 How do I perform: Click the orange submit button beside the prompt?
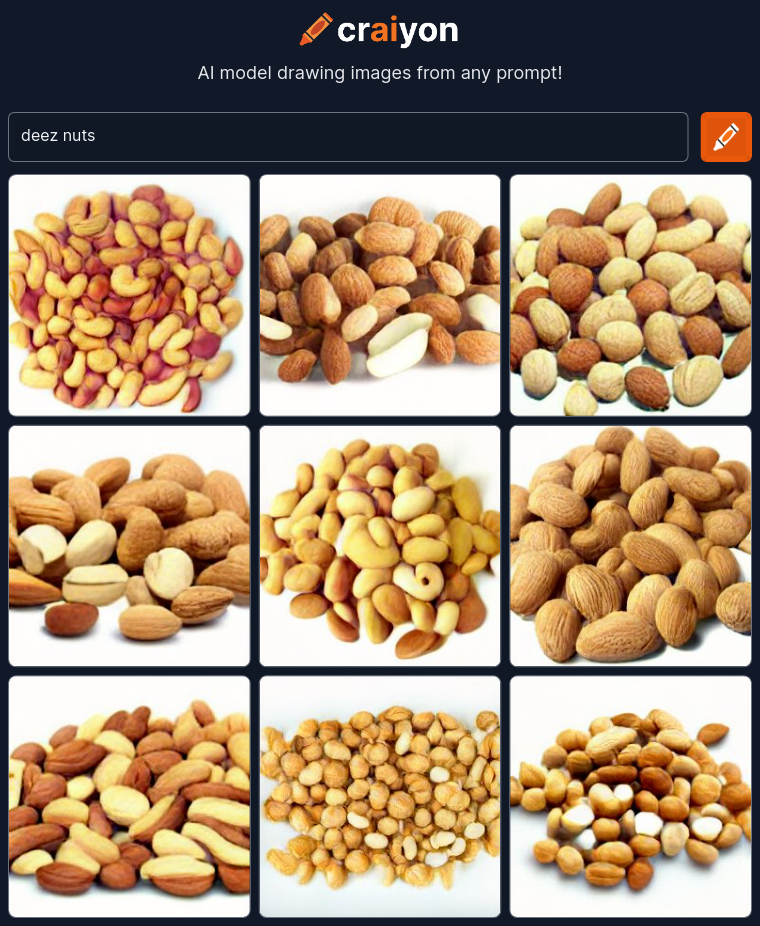click(x=726, y=136)
